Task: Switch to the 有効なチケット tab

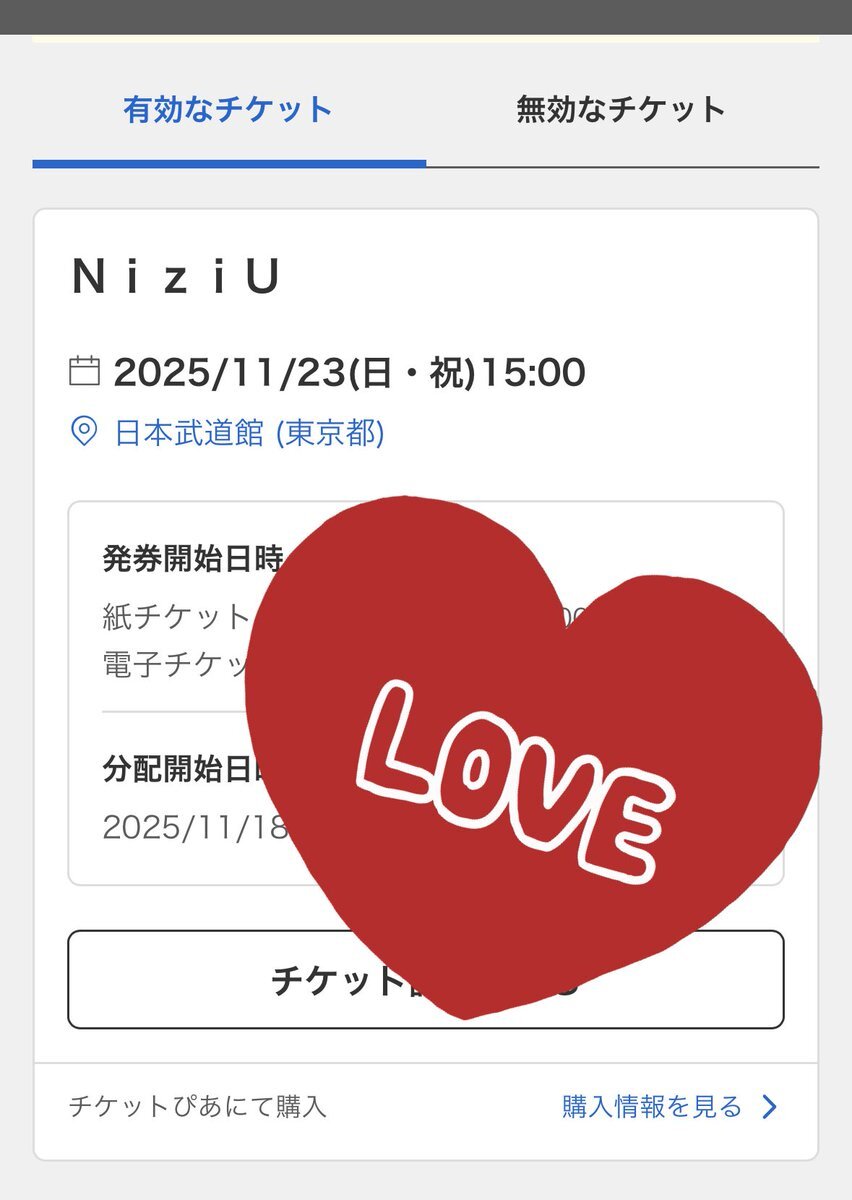Action: click(228, 109)
